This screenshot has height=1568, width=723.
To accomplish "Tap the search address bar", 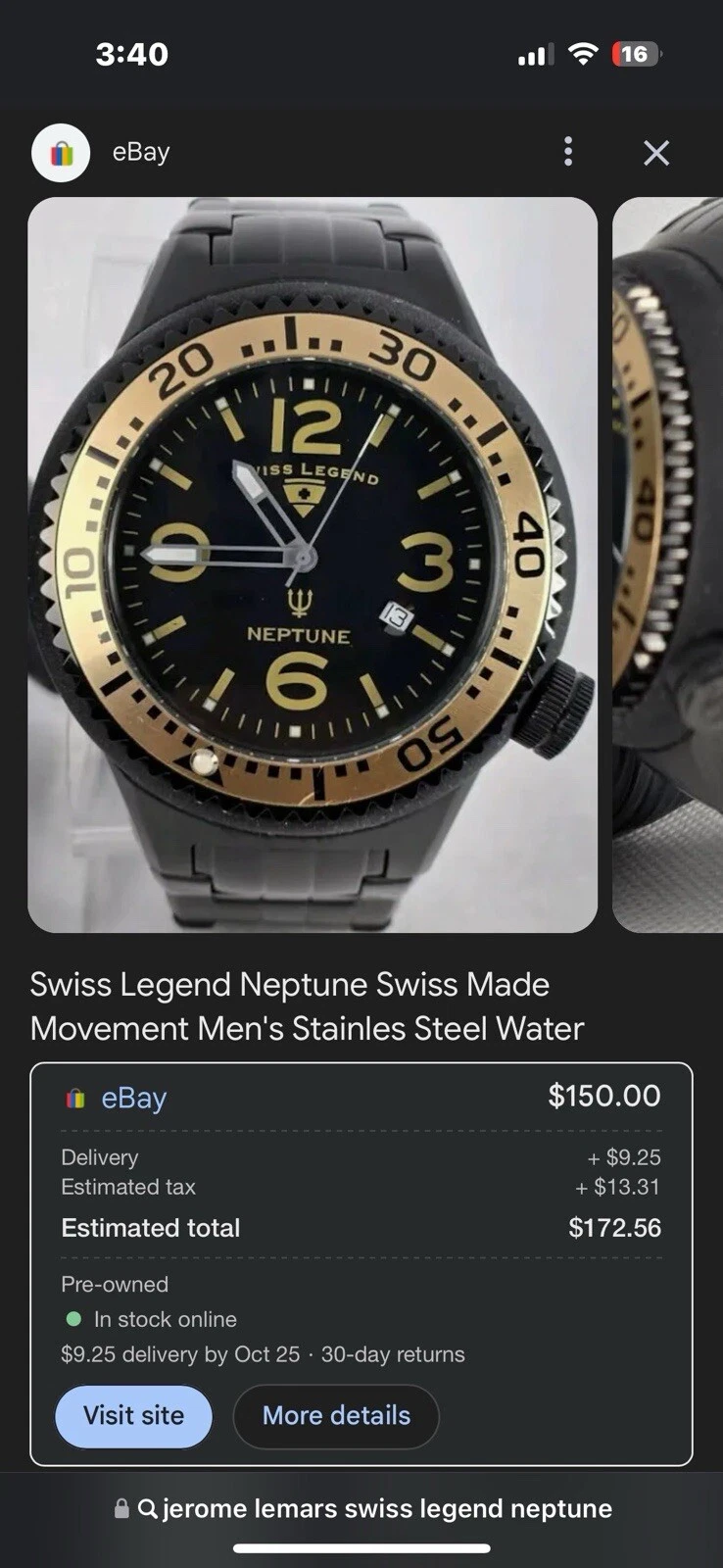I will 362,1508.
